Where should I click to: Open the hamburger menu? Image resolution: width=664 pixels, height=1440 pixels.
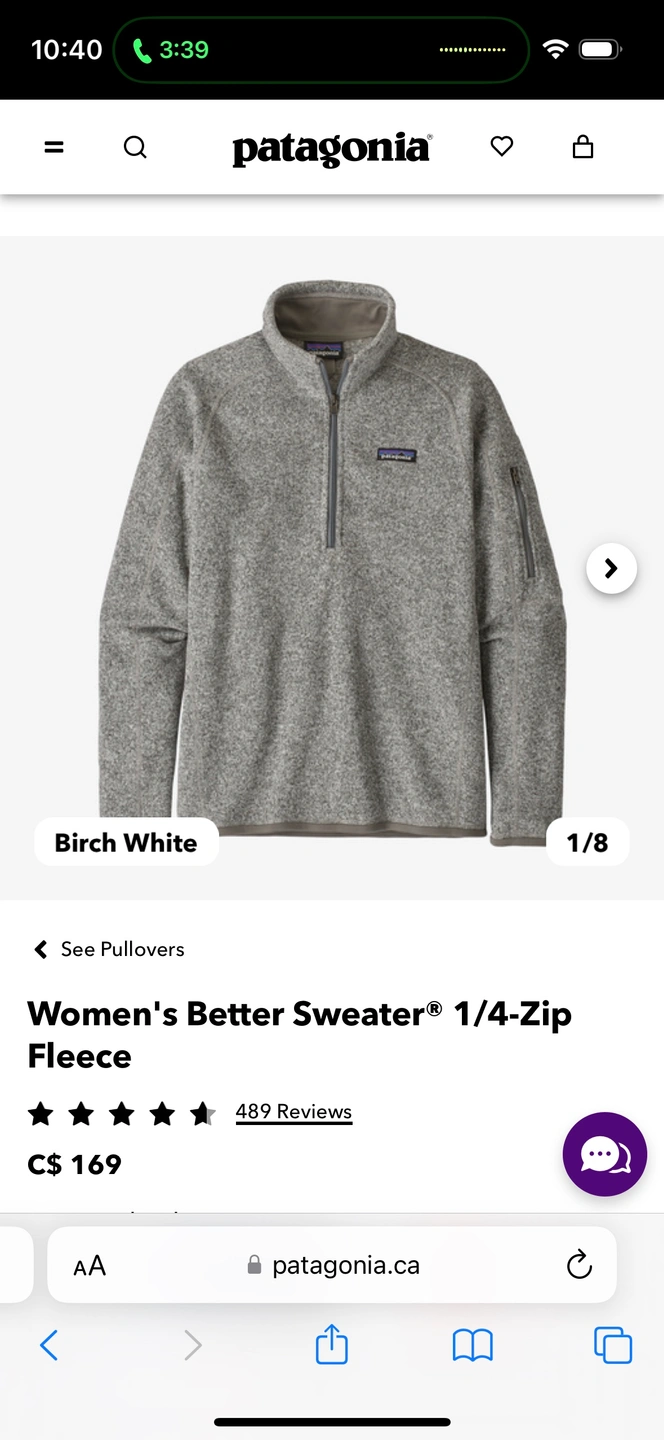(x=54, y=148)
